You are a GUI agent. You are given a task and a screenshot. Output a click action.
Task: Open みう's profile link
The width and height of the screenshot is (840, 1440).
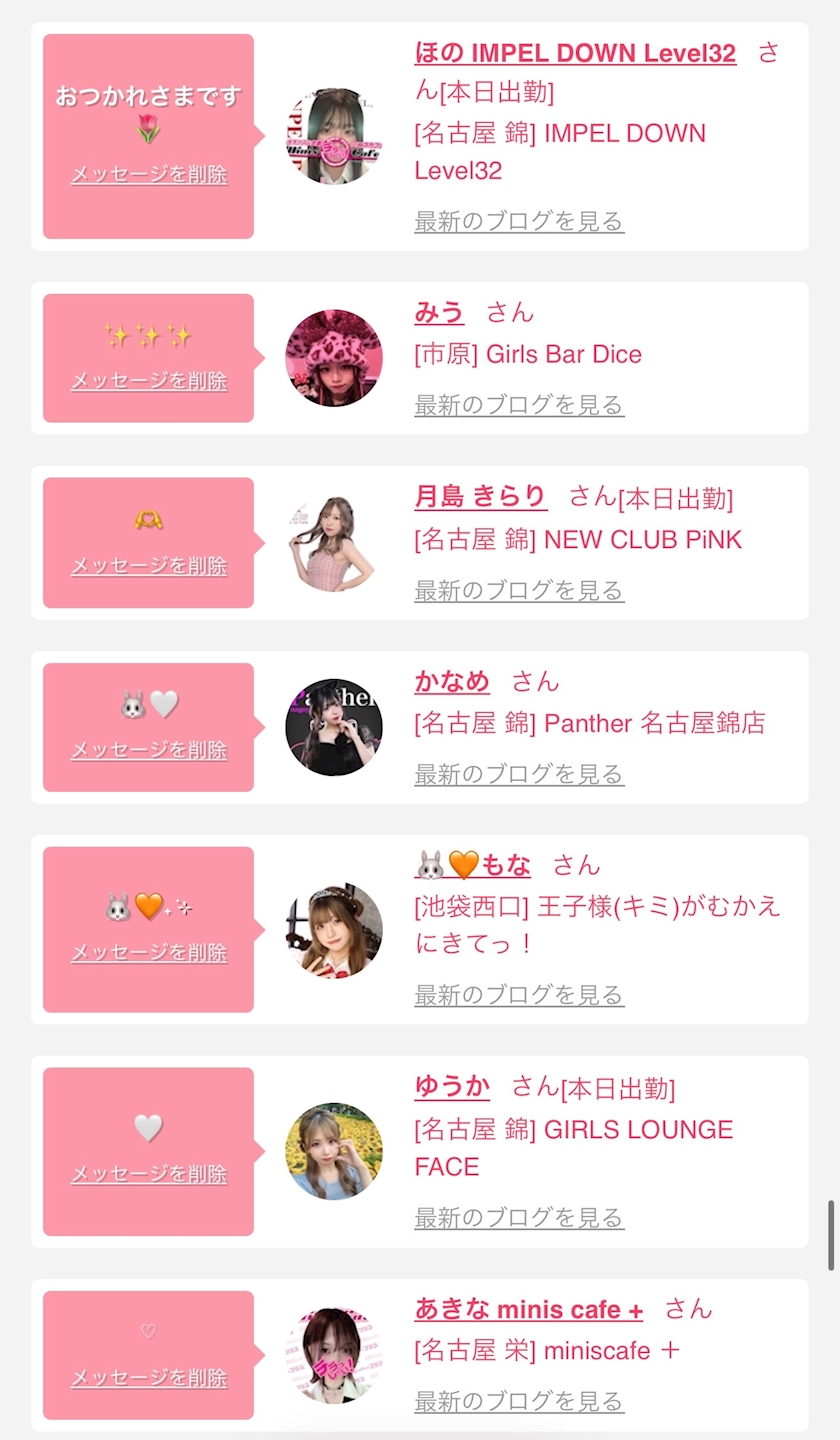coord(439,312)
